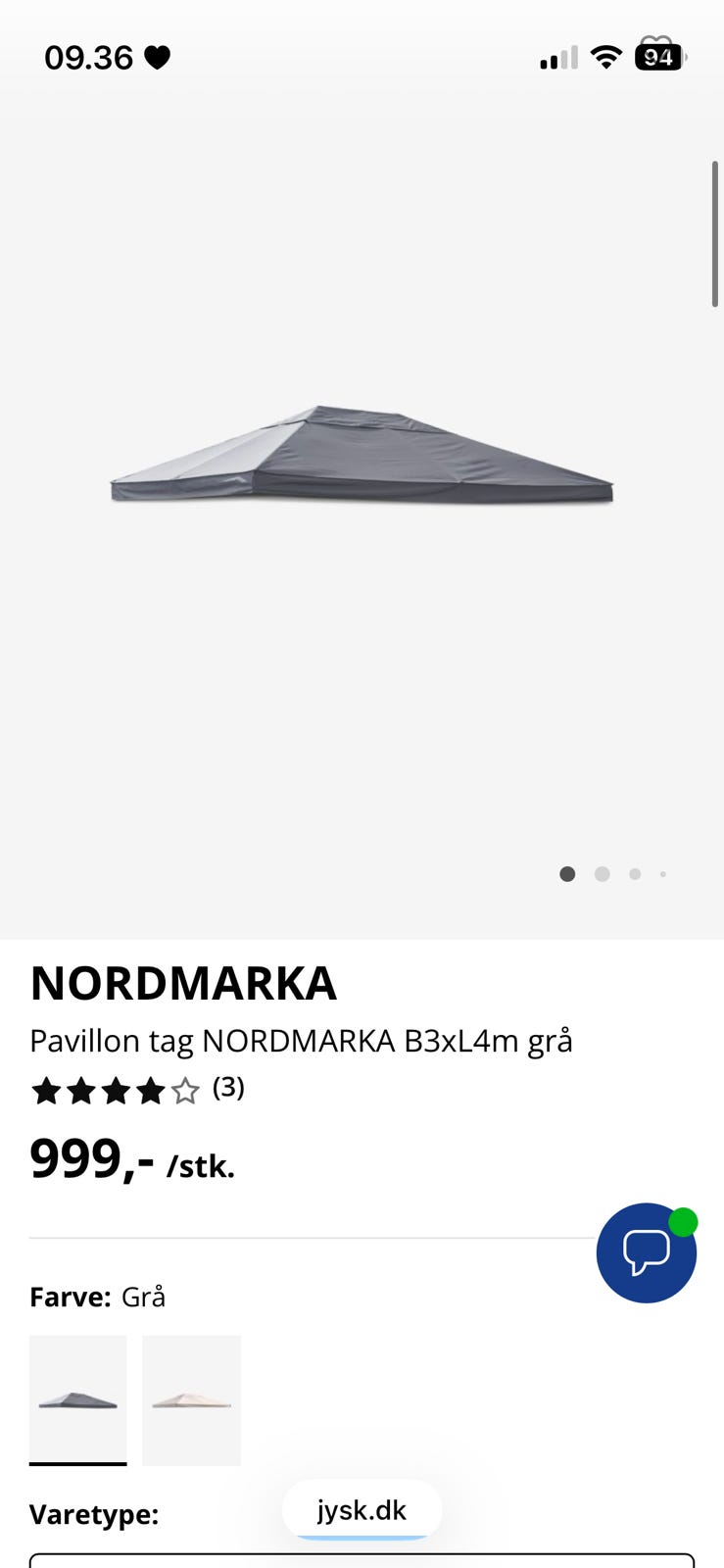Select the grey colour swatch
724x1568 pixels.
click(78, 1398)
